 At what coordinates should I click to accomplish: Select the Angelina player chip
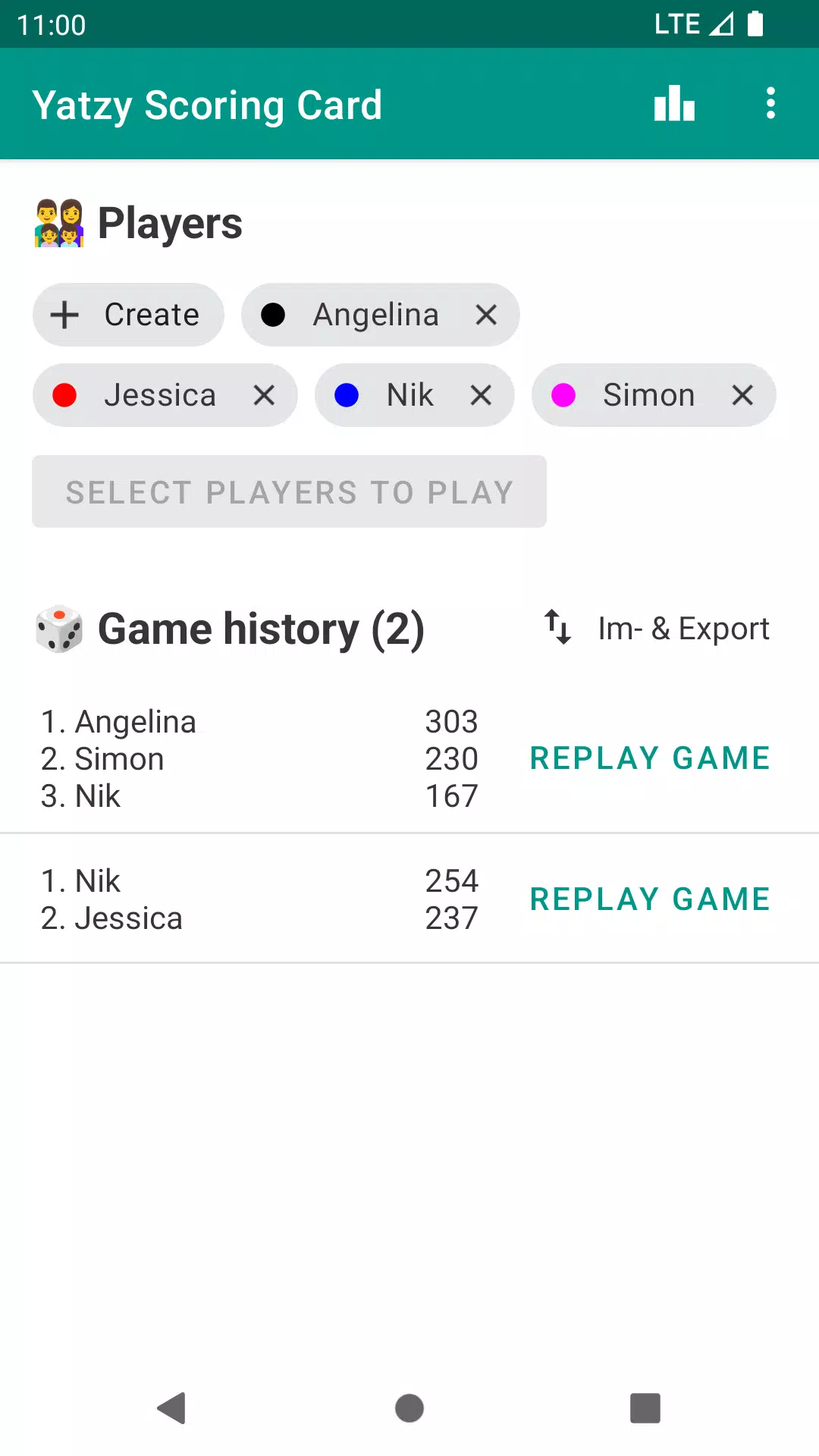pos(364,315)
